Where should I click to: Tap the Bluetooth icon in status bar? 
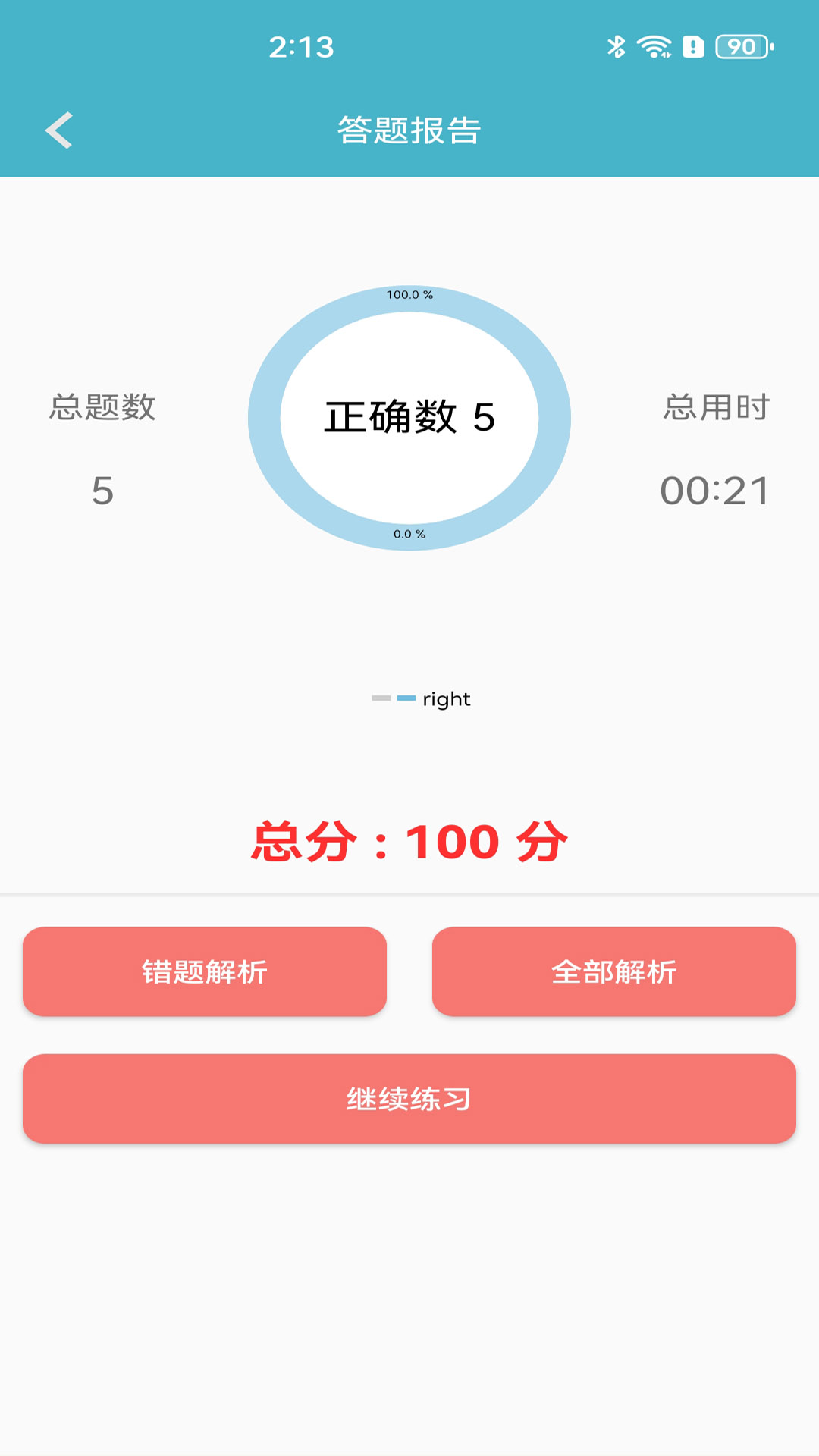pos(616,45)
